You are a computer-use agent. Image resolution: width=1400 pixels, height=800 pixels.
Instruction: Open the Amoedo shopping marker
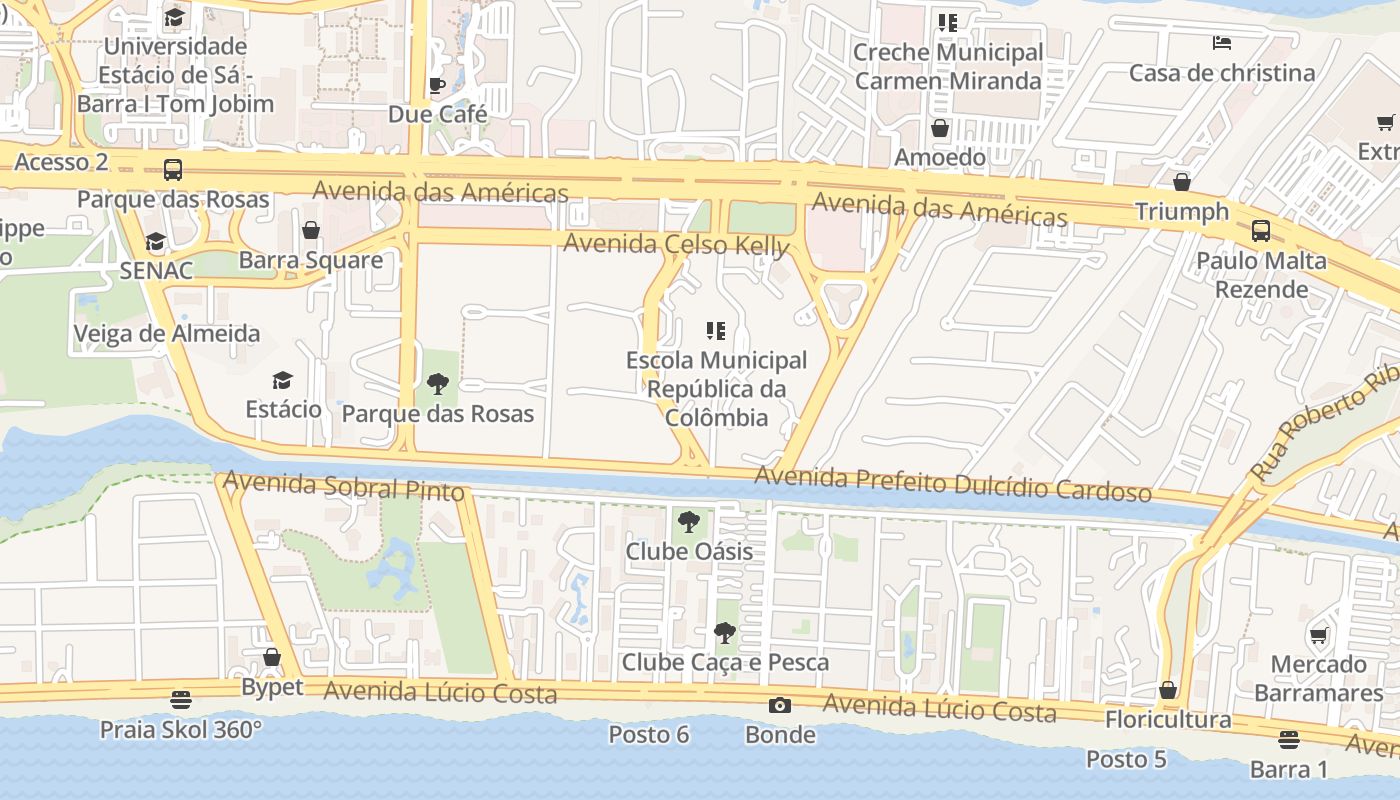(x=940, y=128)
